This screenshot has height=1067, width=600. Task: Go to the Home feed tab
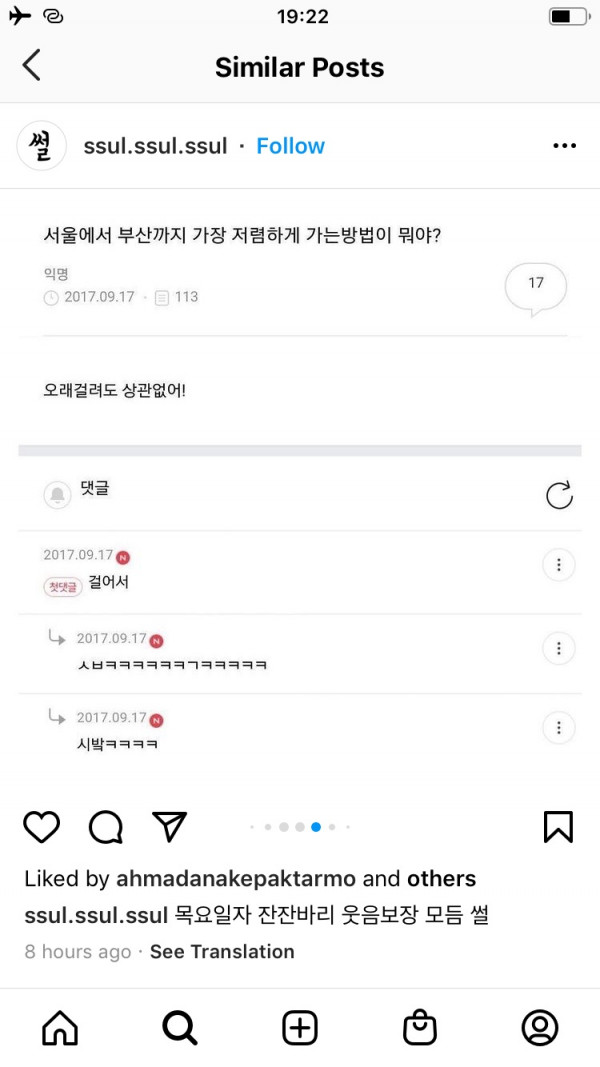pyautogui.click(x=60, y=1027)
